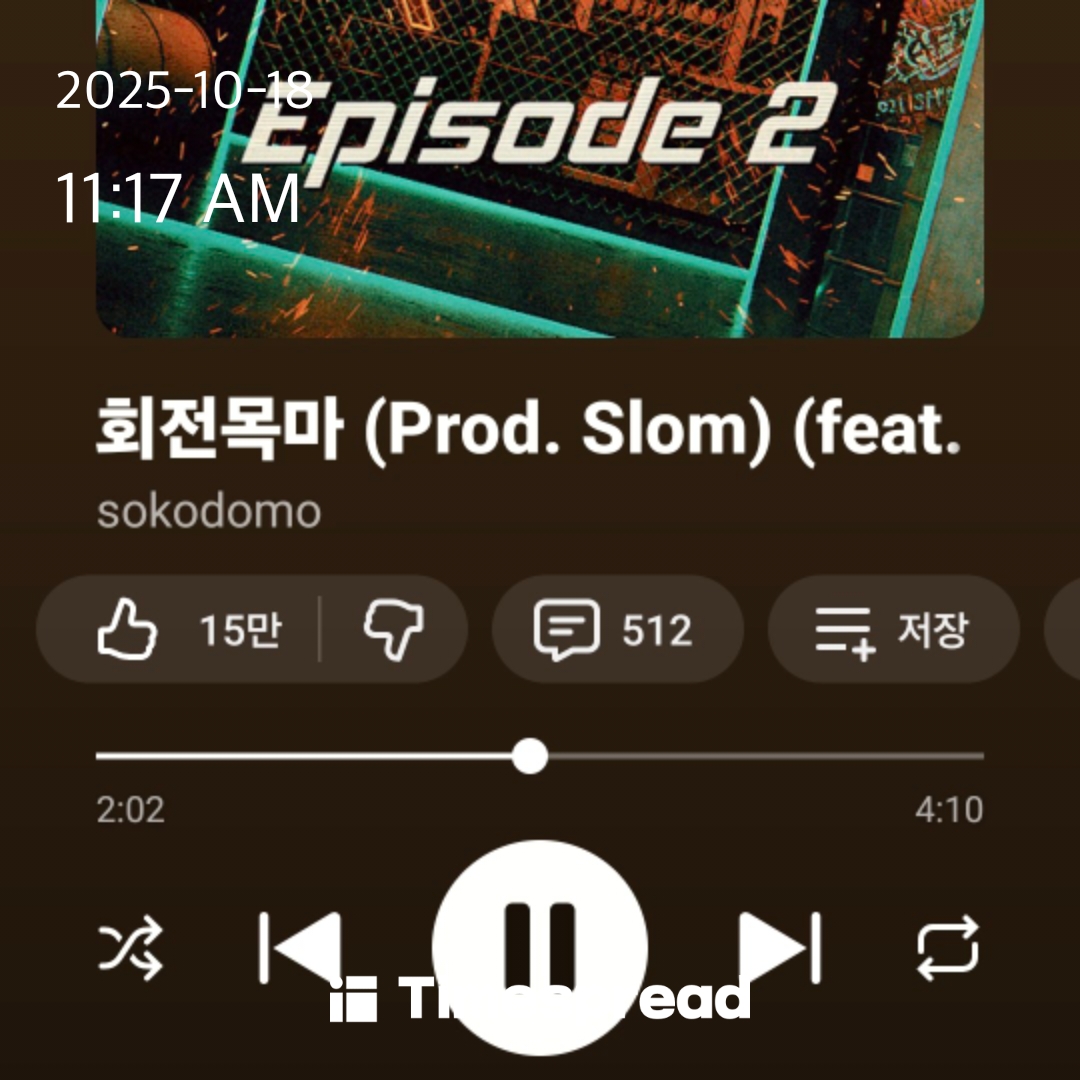Open the 512 comments
Screen dimensions: 1080x1080
point(618,629)
